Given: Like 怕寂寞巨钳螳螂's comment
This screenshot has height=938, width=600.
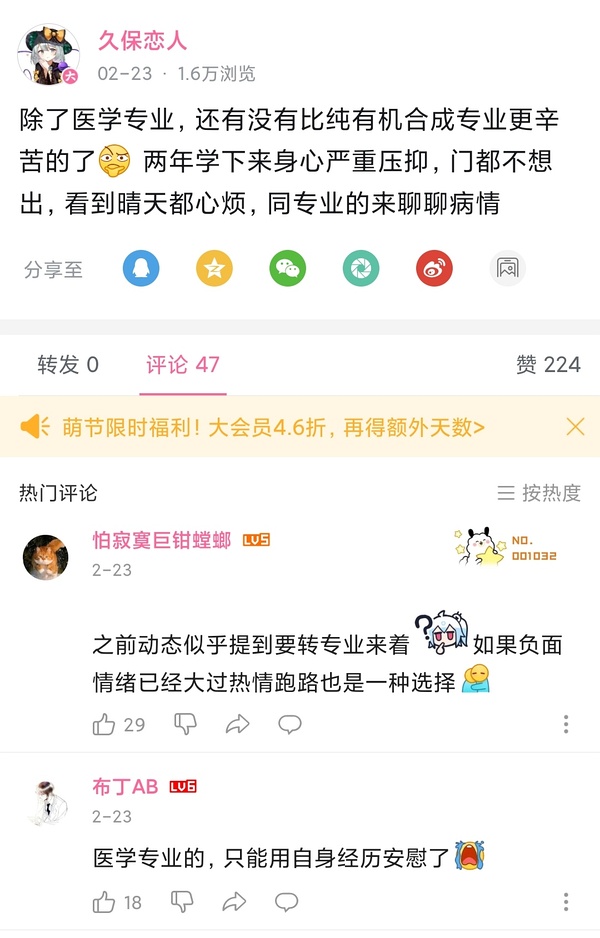Looking at the screenshot, I should pos(104,724).
